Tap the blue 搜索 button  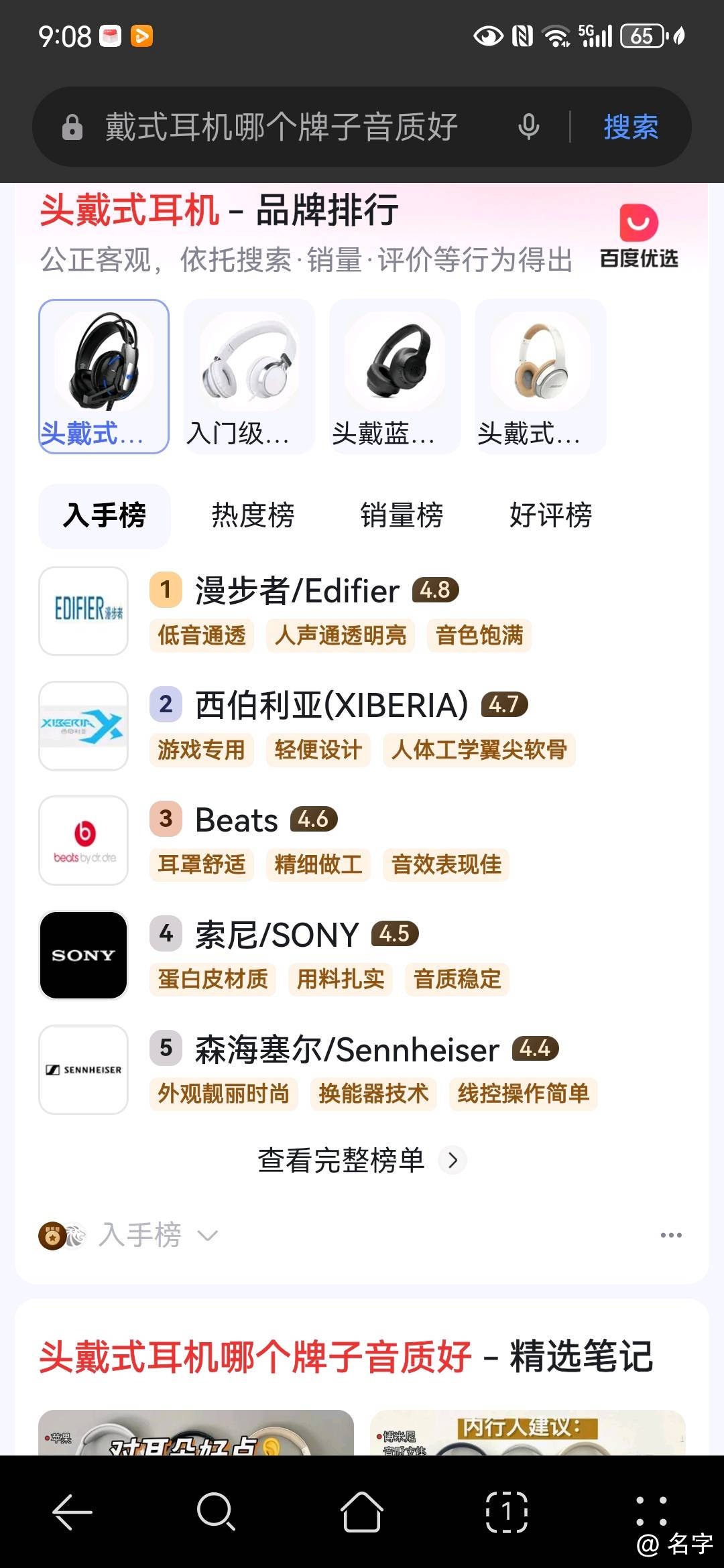[x=630, y=127]
